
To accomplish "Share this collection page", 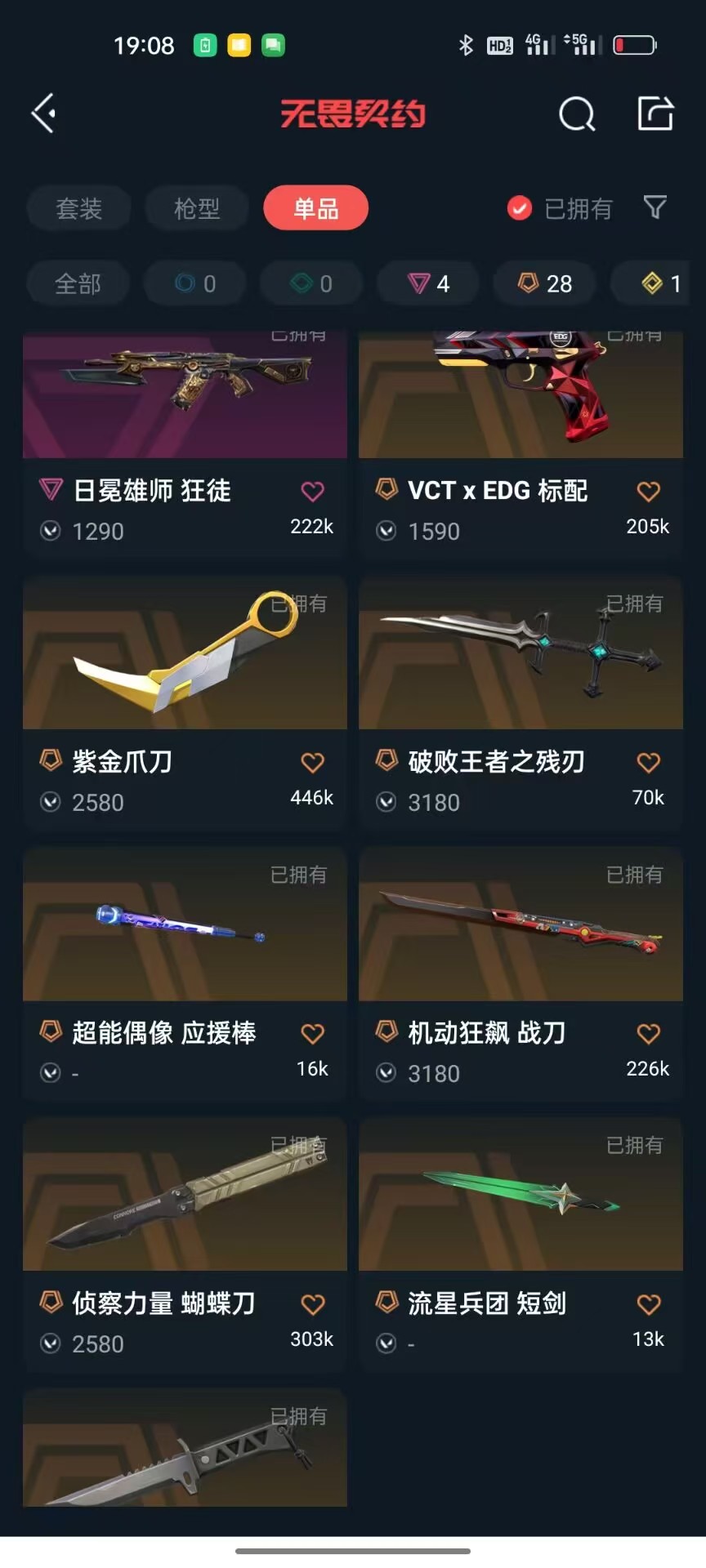I will tap(655, 114).
